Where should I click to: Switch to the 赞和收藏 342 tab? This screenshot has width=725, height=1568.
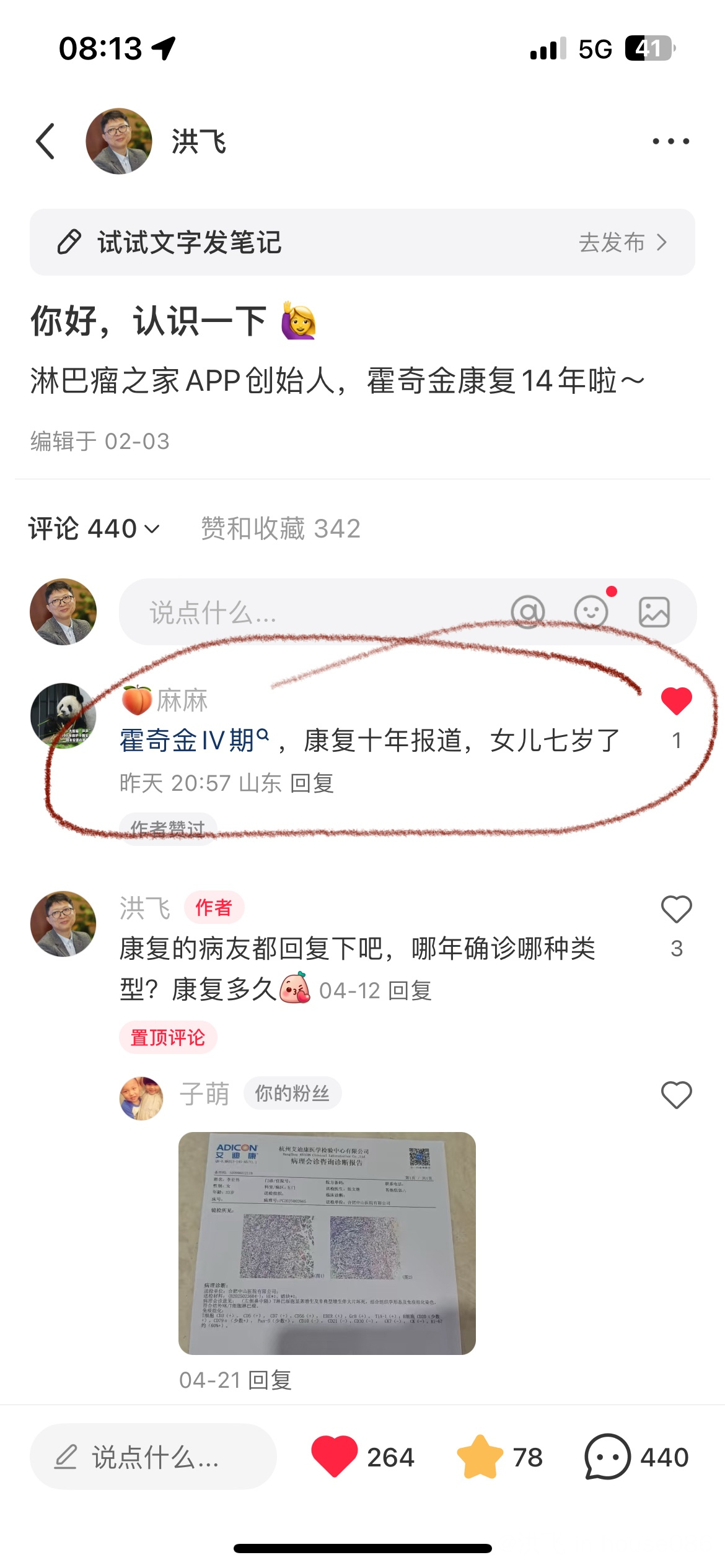click(280, 529)
